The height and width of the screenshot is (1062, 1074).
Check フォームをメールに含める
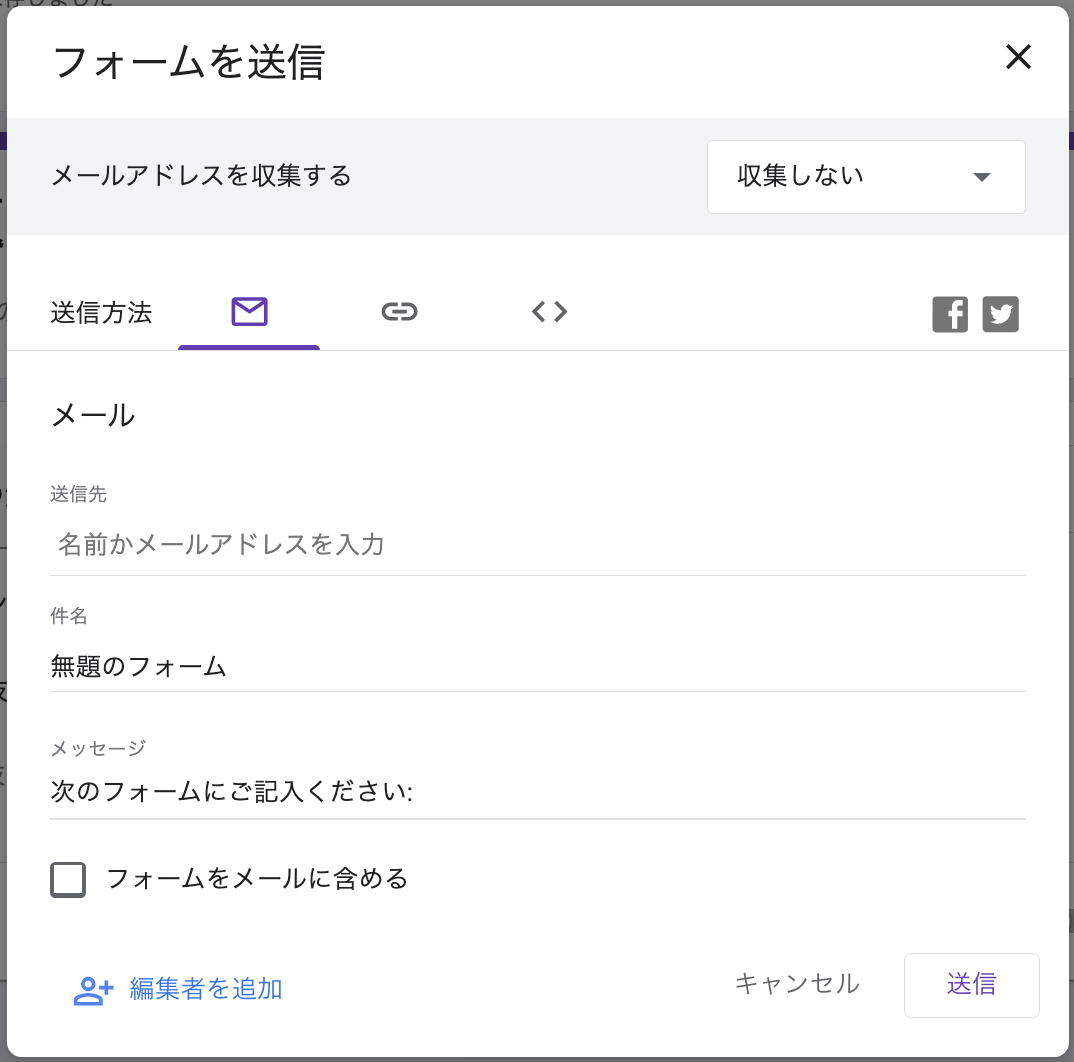pyautogui.click(x=68, y=880)
